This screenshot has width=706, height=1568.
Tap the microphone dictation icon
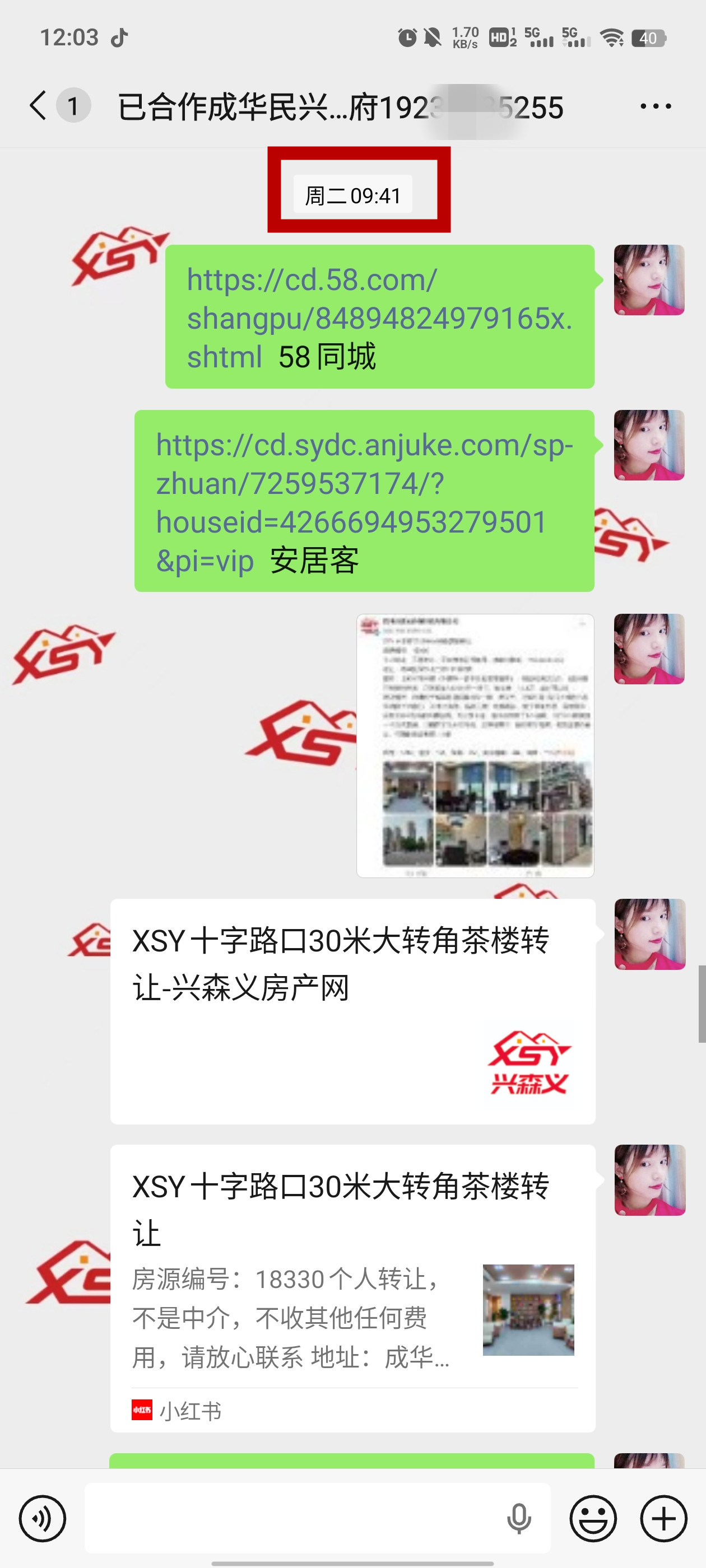[x=518, y=1518]
